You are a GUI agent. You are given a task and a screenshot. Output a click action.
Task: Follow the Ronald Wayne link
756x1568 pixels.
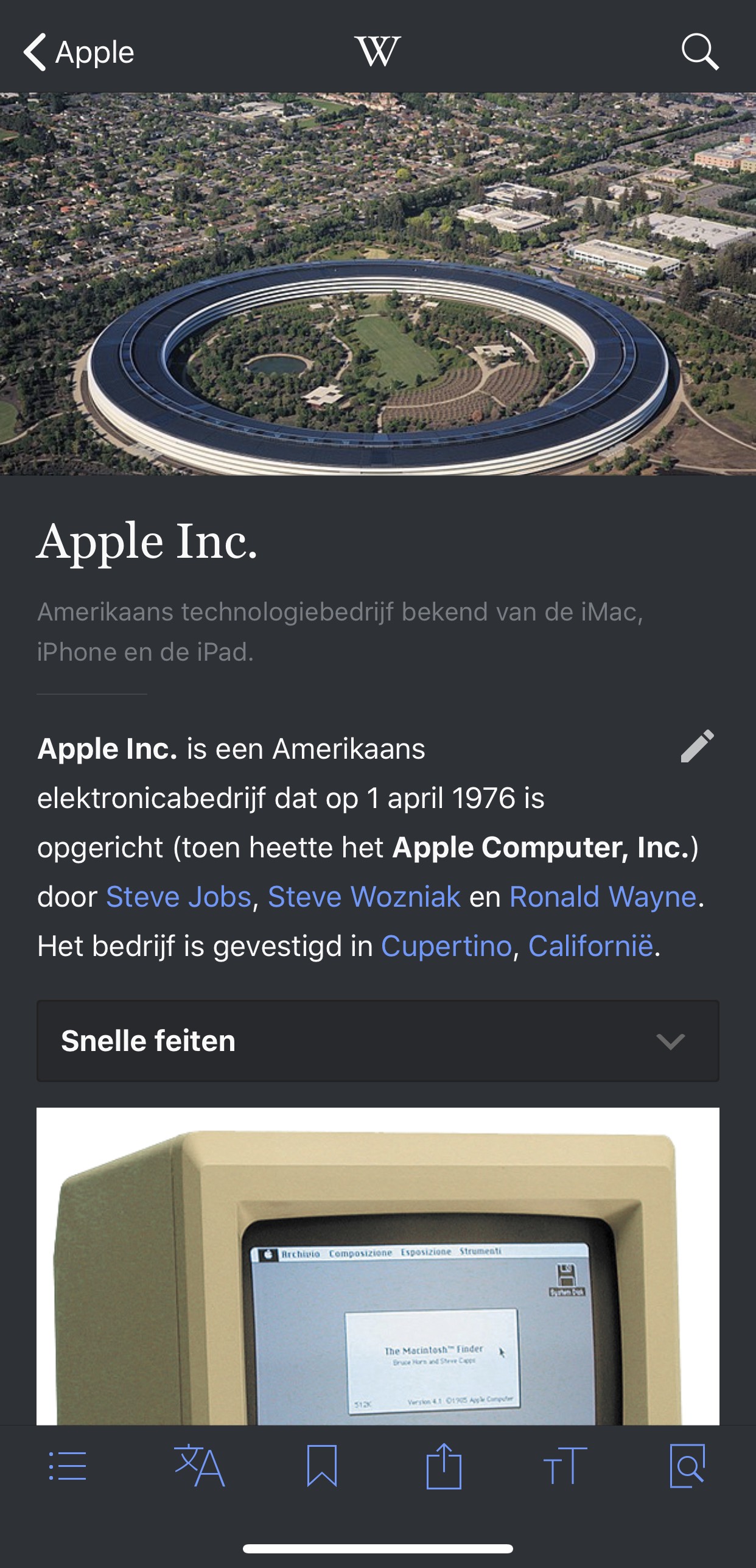pos(603,897)
